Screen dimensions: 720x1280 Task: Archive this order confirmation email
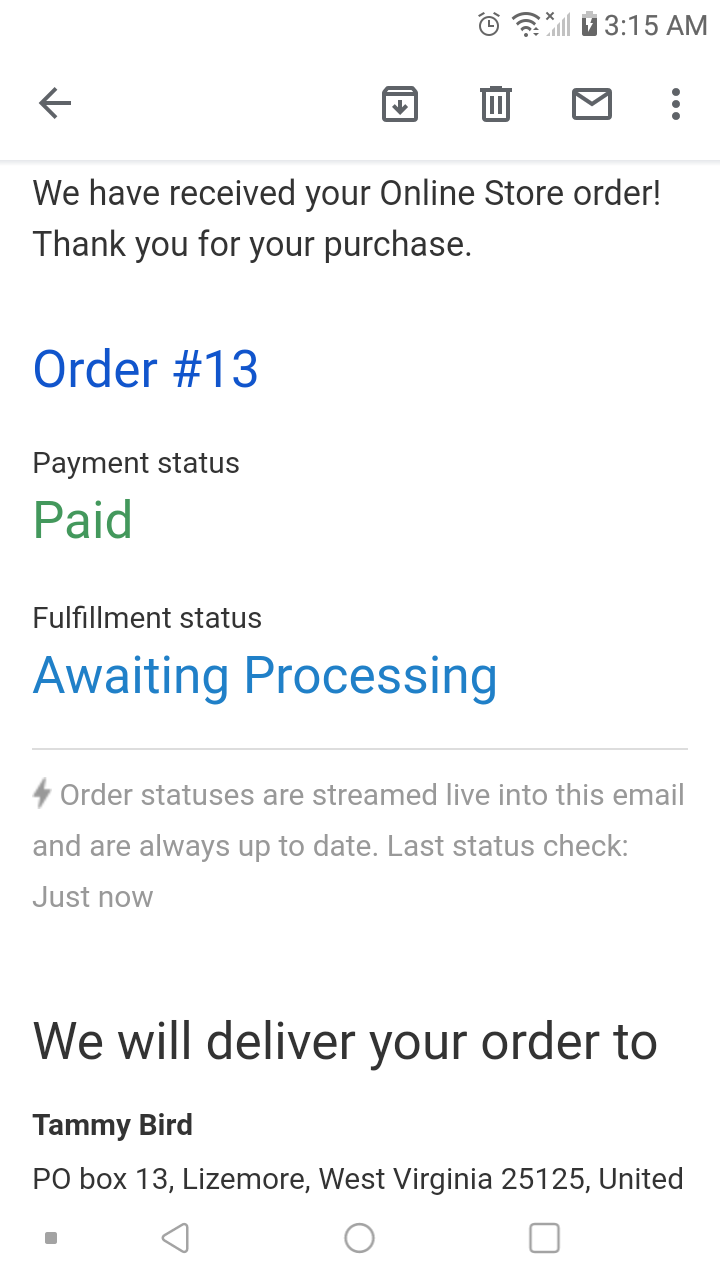399,103
